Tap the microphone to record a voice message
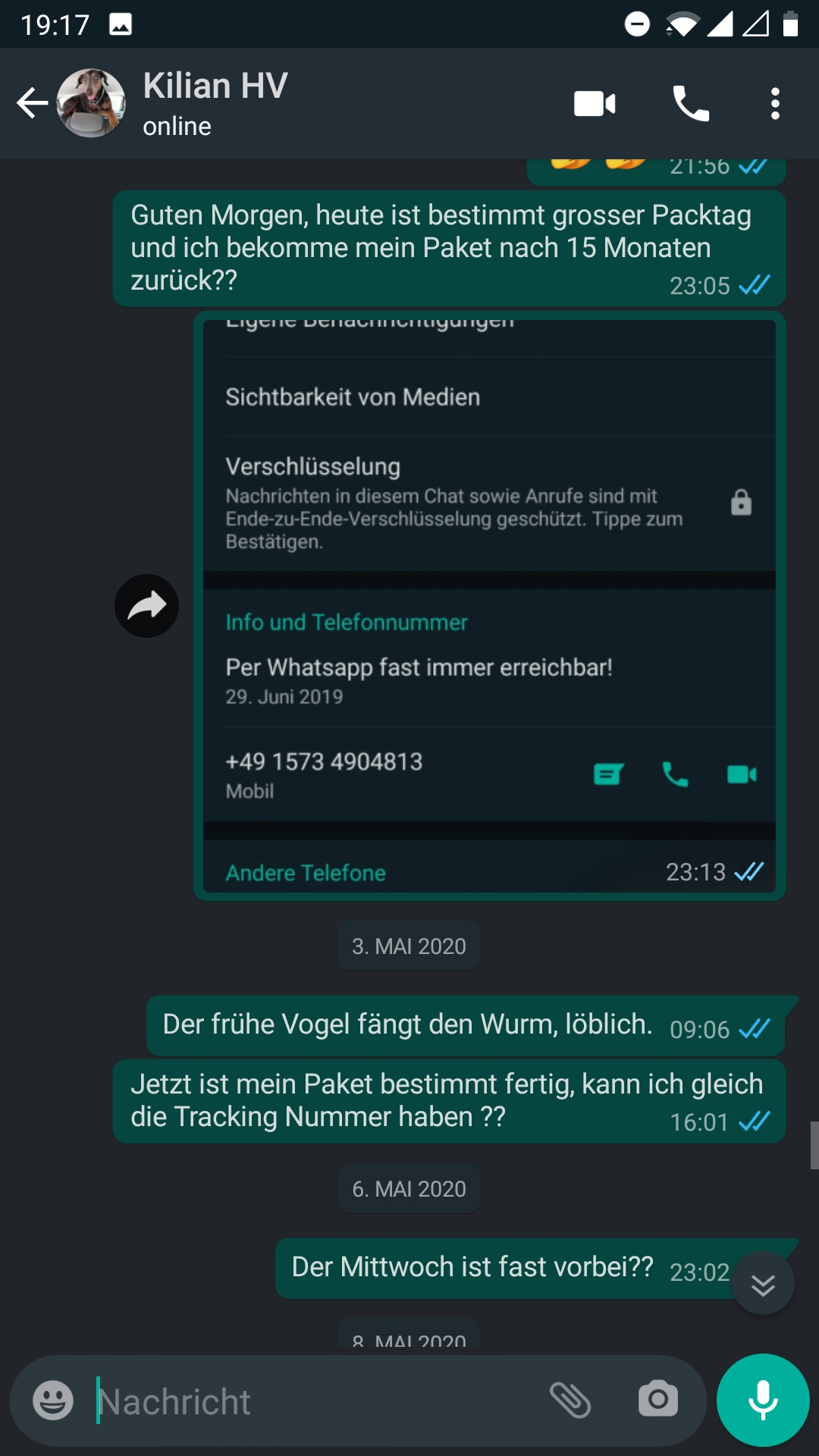 [763, 1400]
